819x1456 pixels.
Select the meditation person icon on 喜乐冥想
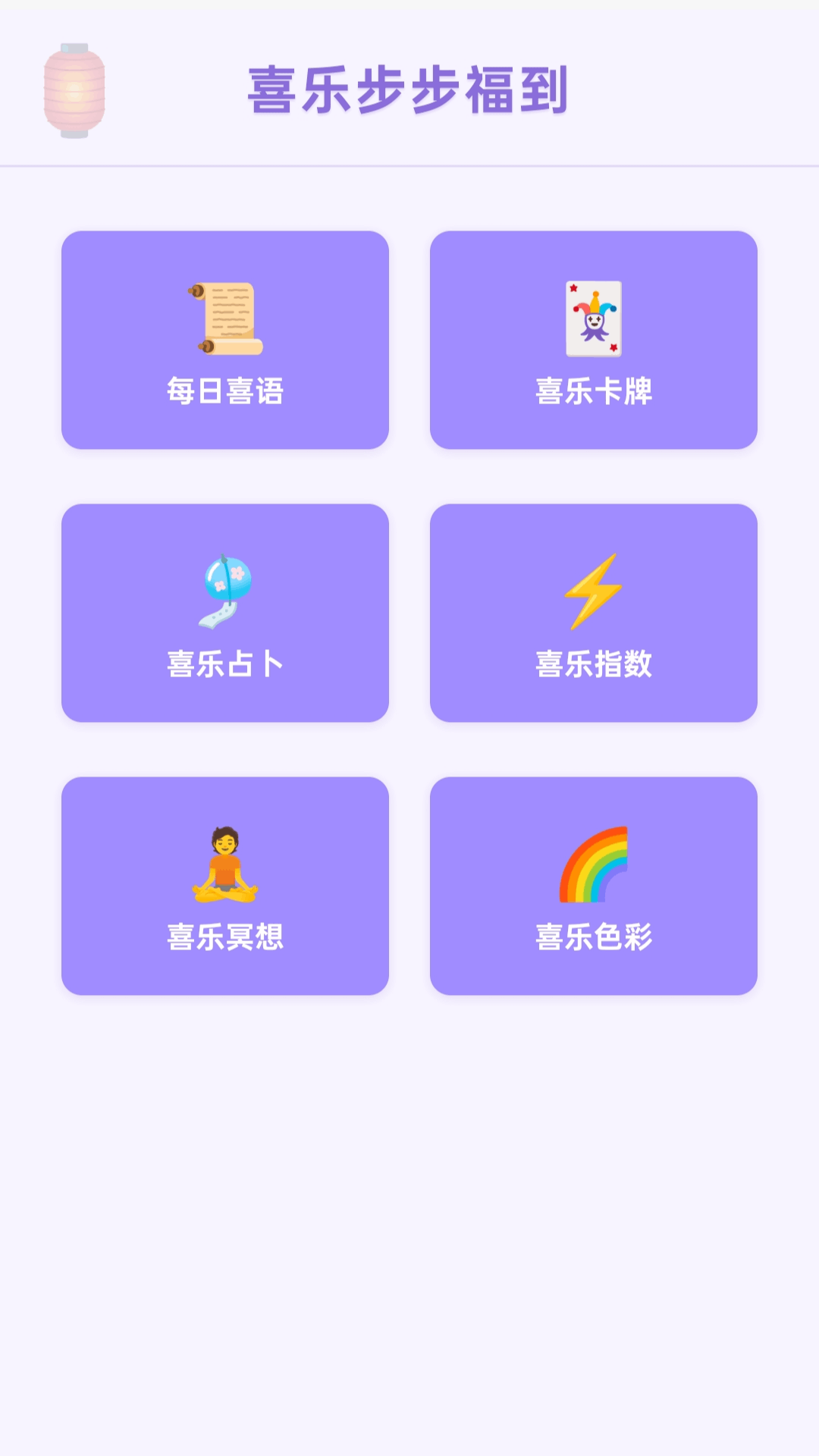[x=224, y=864]
